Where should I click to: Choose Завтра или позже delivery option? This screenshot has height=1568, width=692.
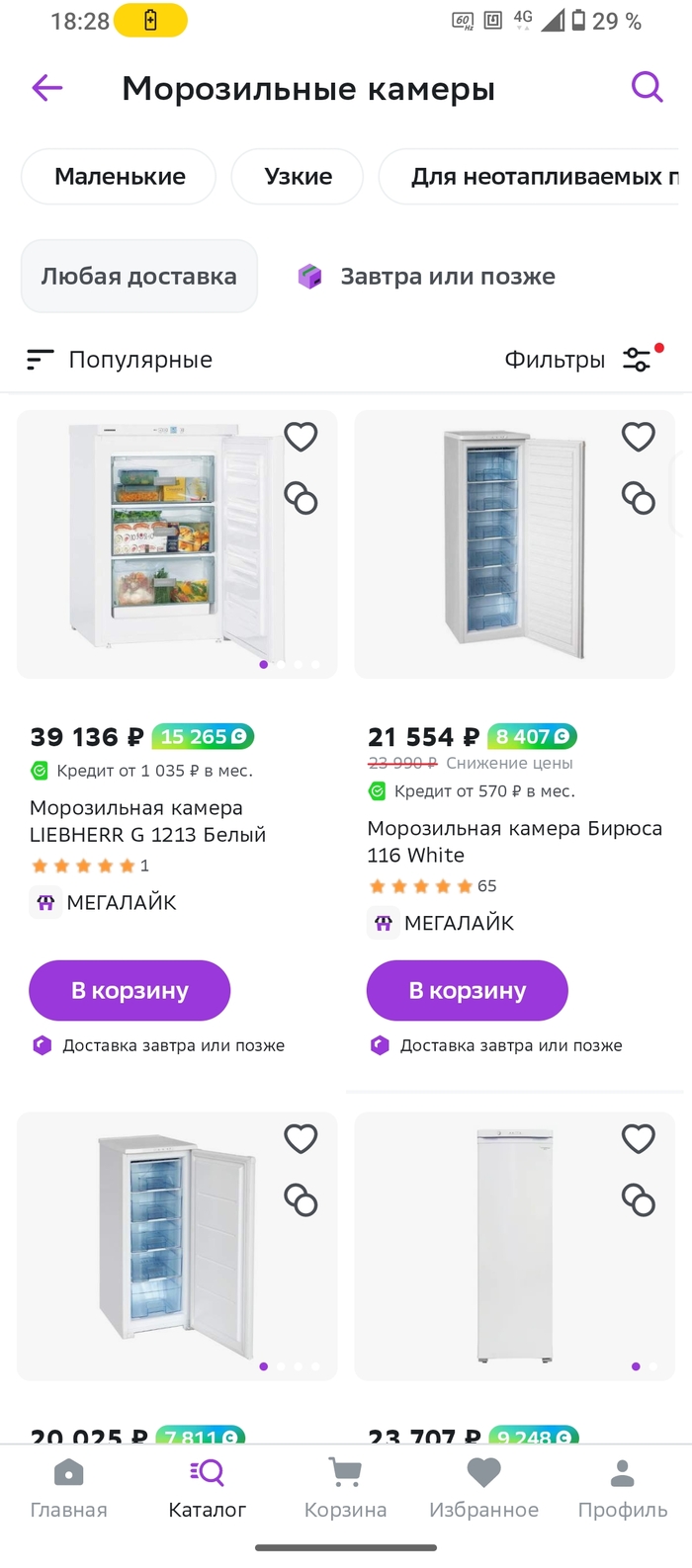point(427,277)
